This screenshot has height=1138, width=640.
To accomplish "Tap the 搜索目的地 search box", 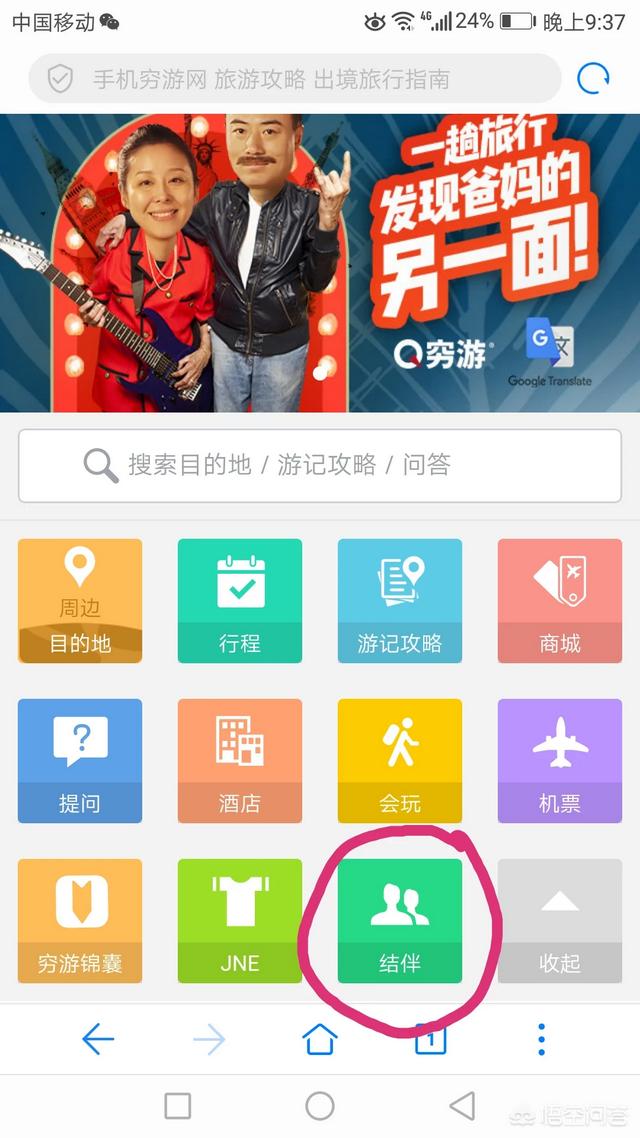I will (320, 465).
